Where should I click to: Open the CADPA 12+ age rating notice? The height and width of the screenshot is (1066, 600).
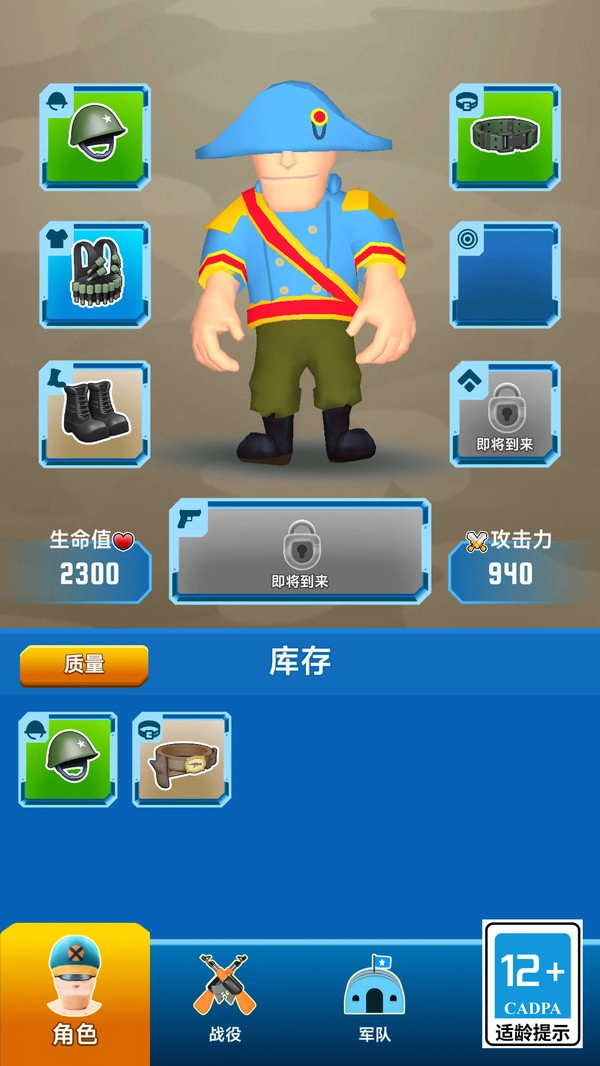(x=533, y=984)
